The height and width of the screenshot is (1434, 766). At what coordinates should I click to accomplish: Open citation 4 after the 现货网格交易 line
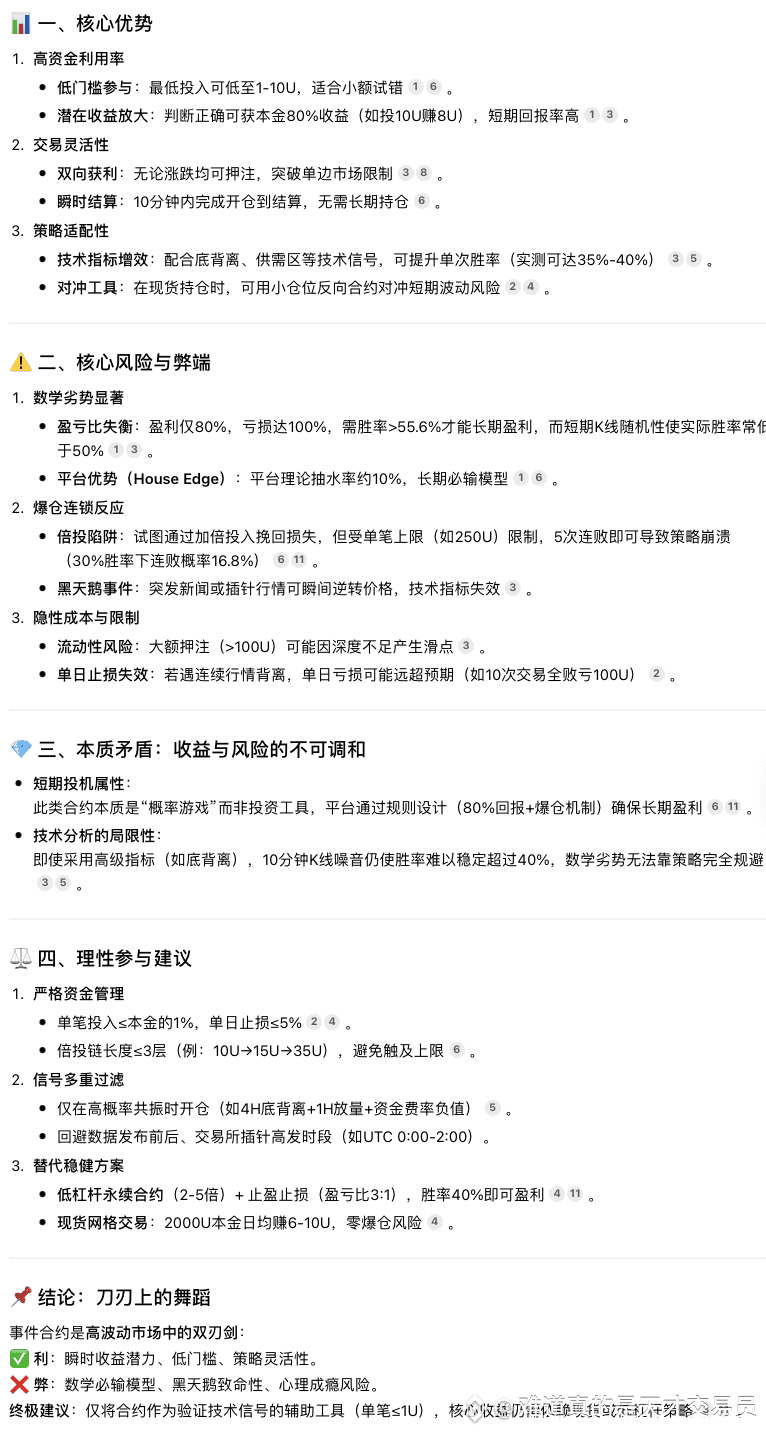click(434, 1222)
